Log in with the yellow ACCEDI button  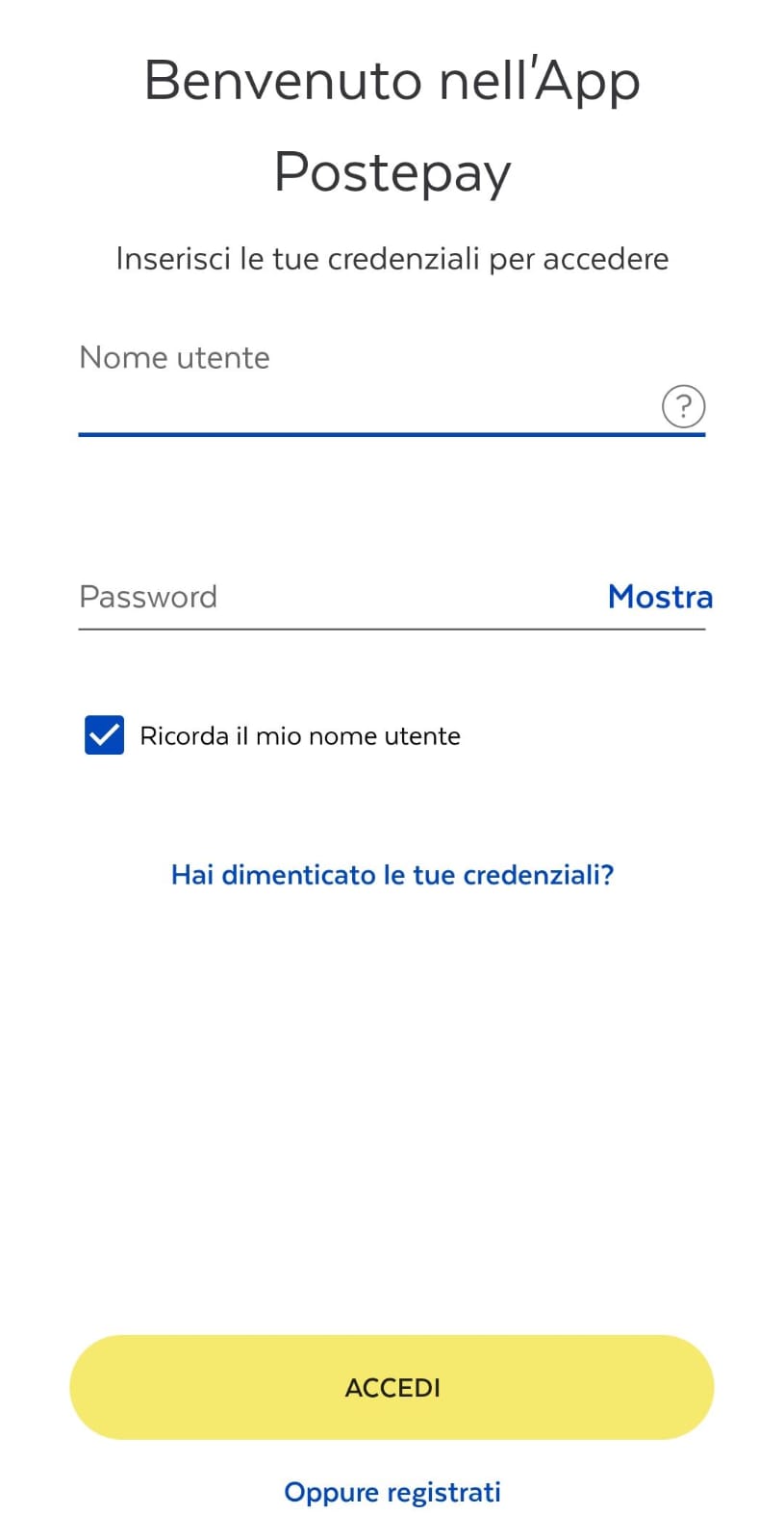(x=392, y=1387)
